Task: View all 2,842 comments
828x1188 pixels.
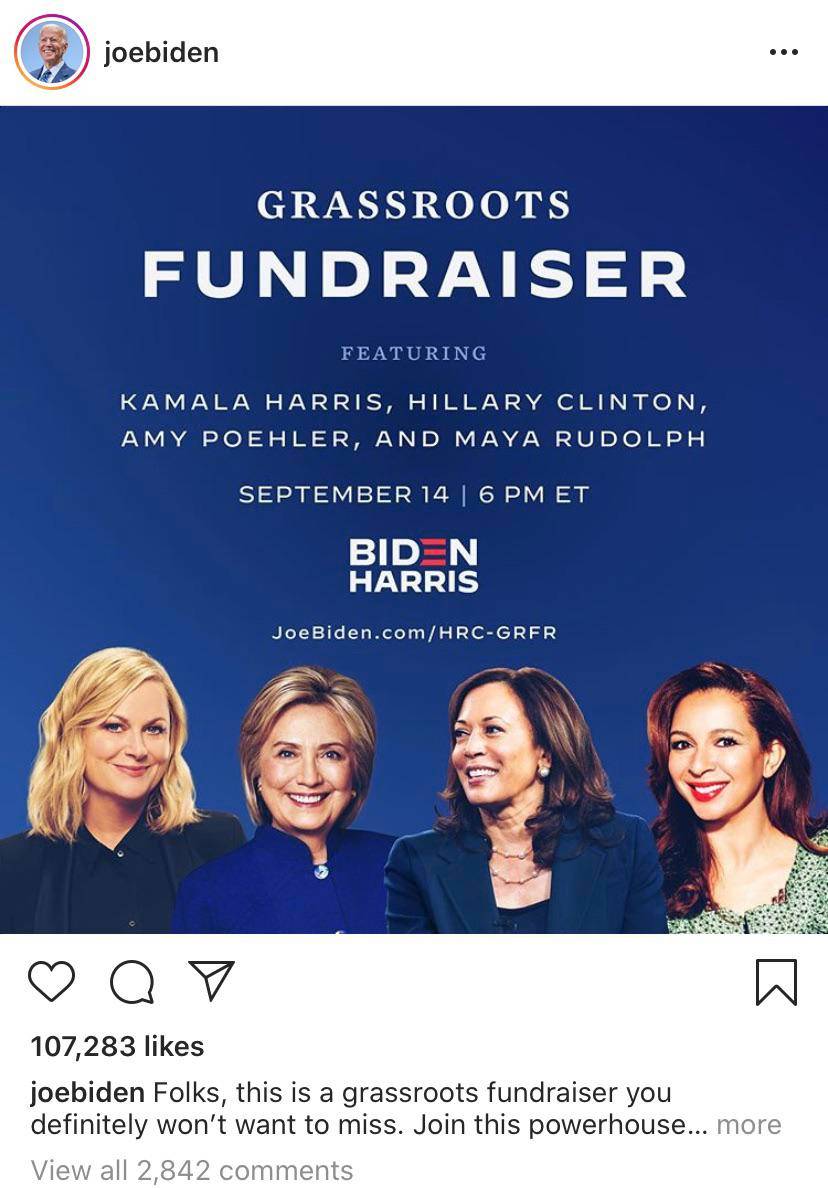Action: (192, 1170)
